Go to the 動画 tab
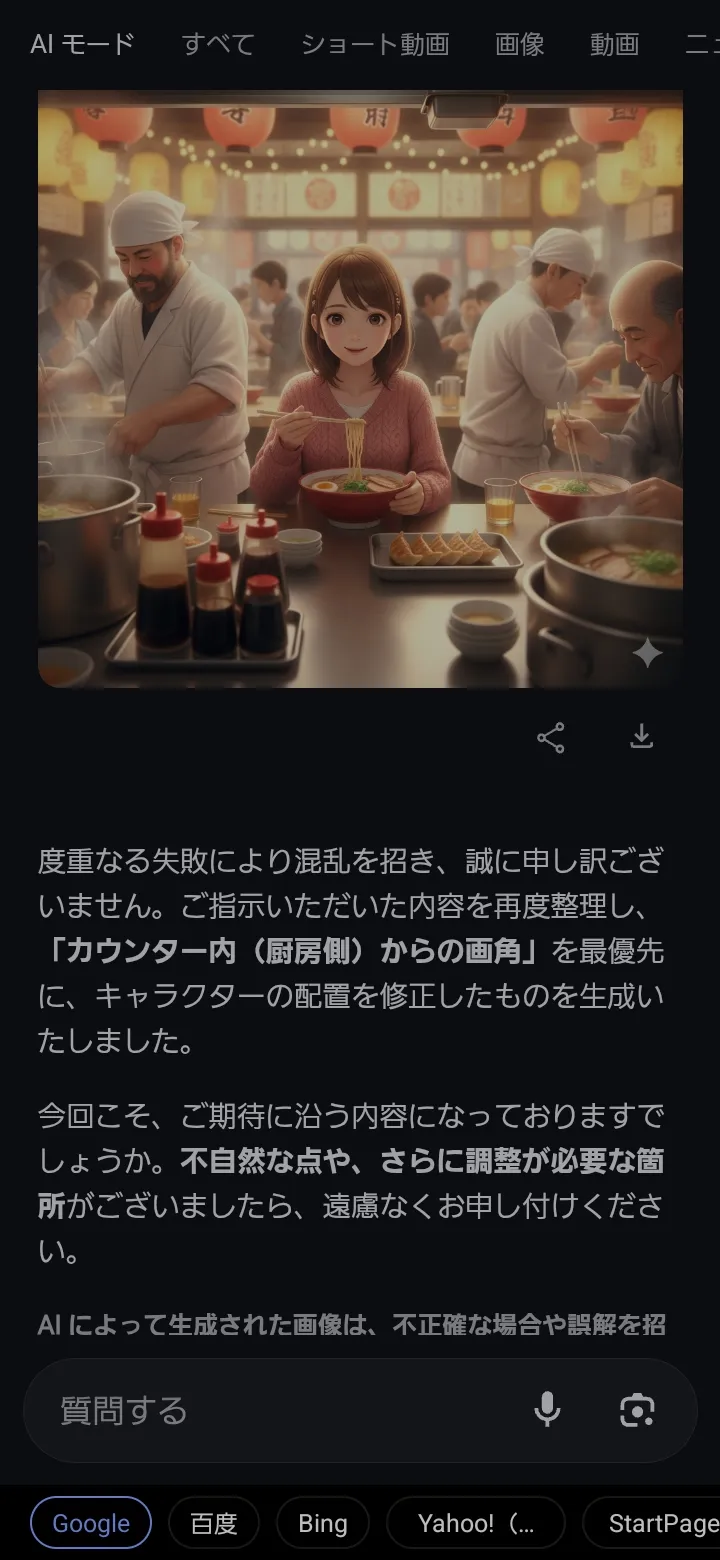 pos(614,44)
